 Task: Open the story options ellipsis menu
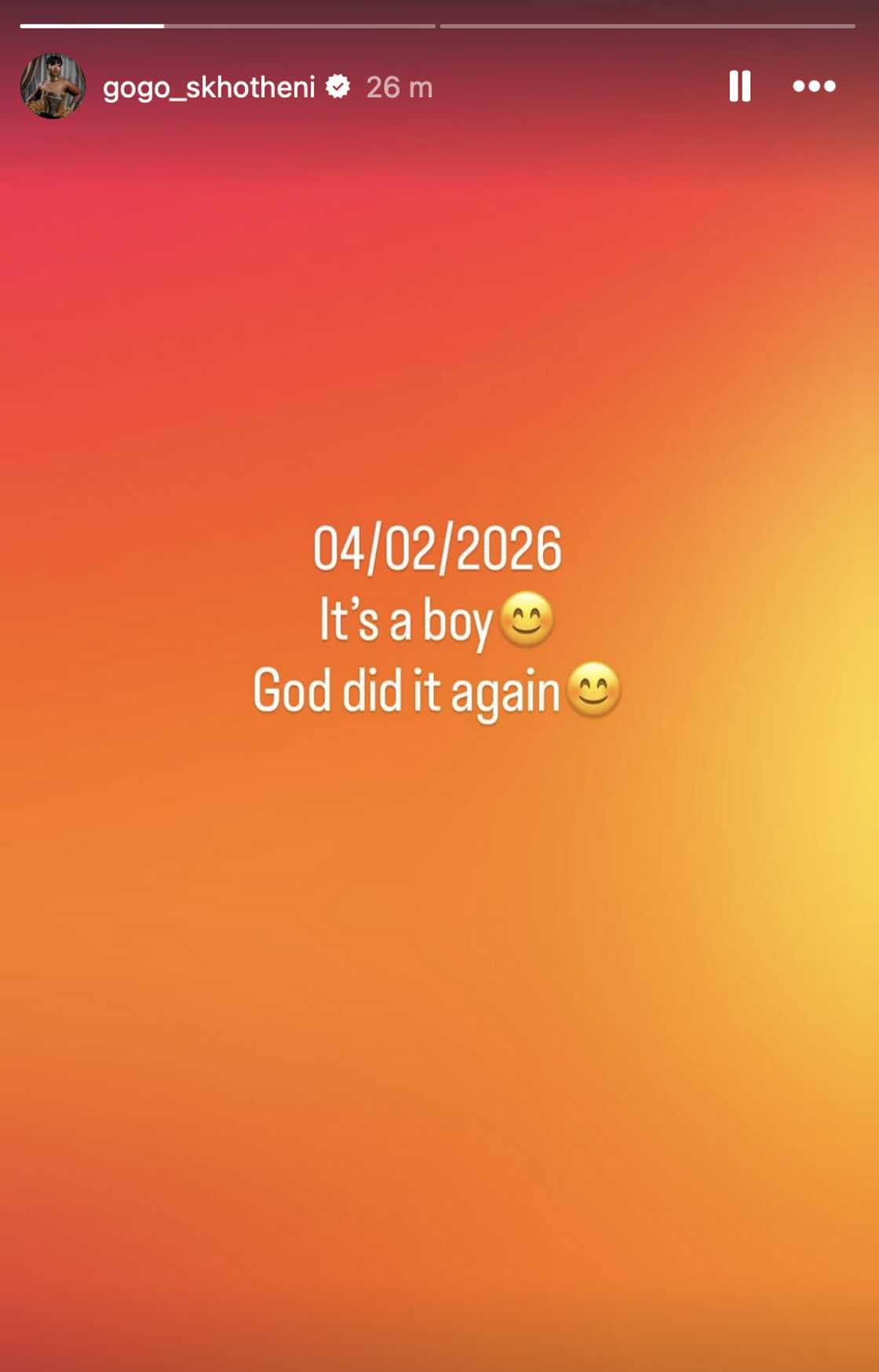pyautogui.click(x=815, y=87)
